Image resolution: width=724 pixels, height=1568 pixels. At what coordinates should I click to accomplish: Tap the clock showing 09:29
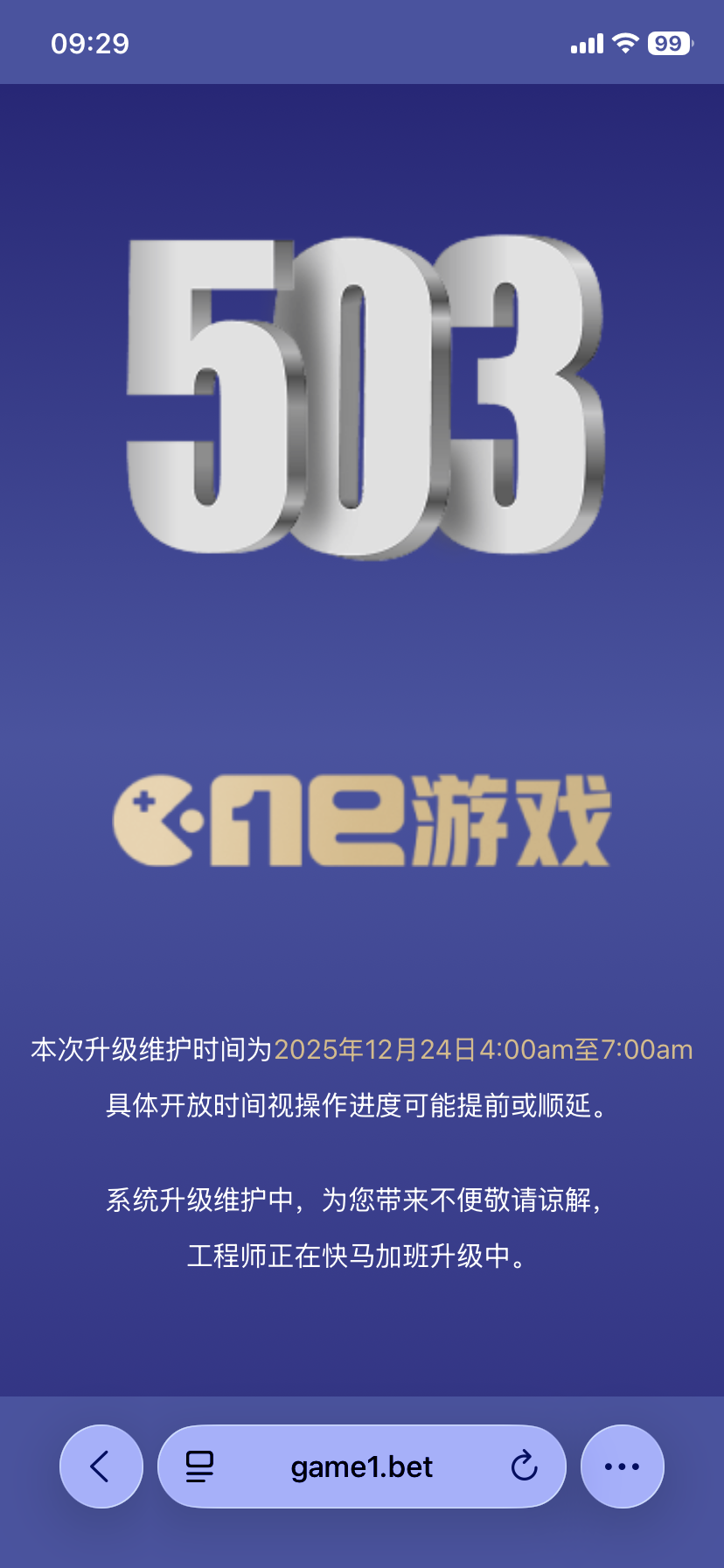click(90, 42)
